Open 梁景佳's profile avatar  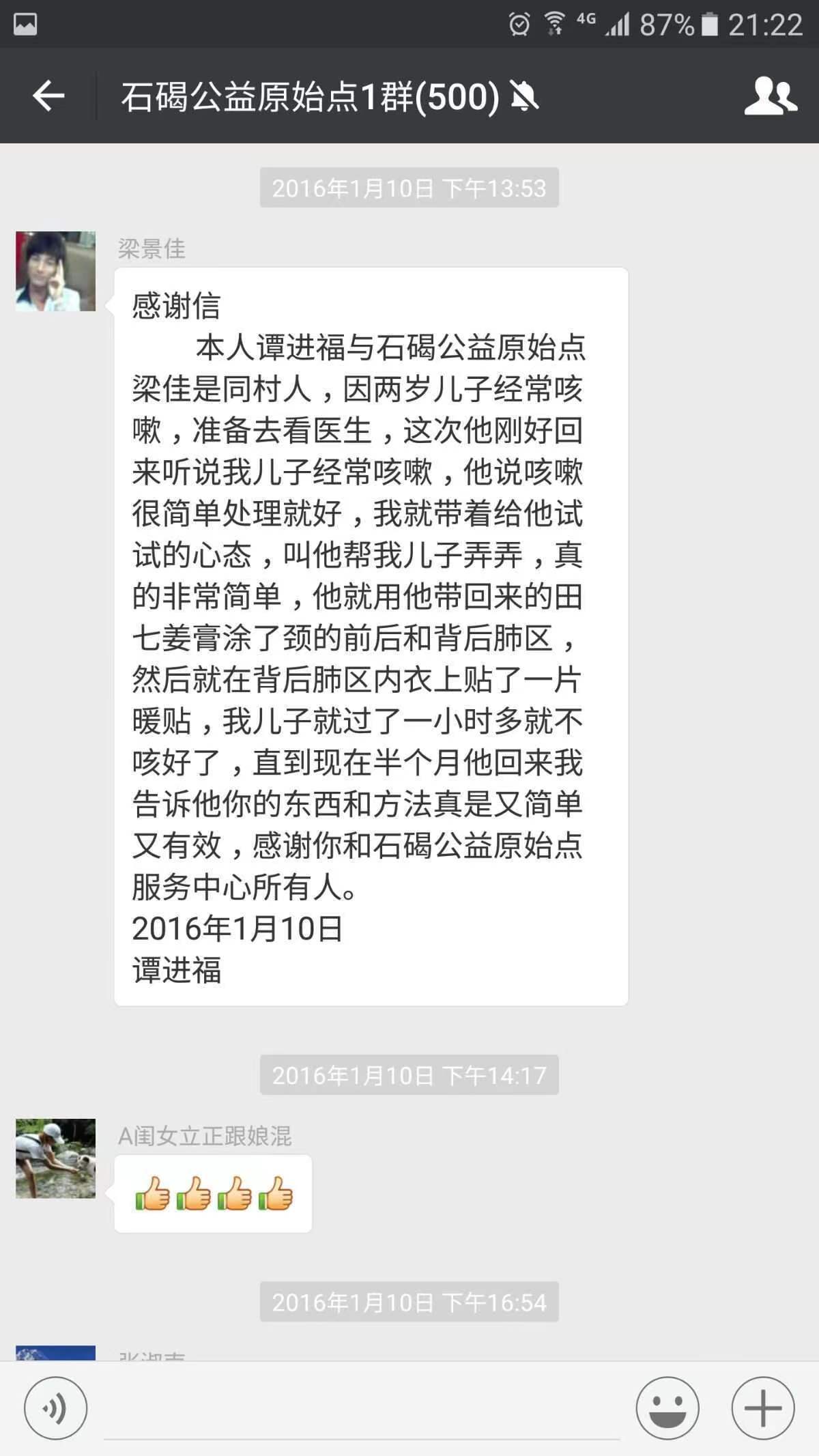point(56,271)
